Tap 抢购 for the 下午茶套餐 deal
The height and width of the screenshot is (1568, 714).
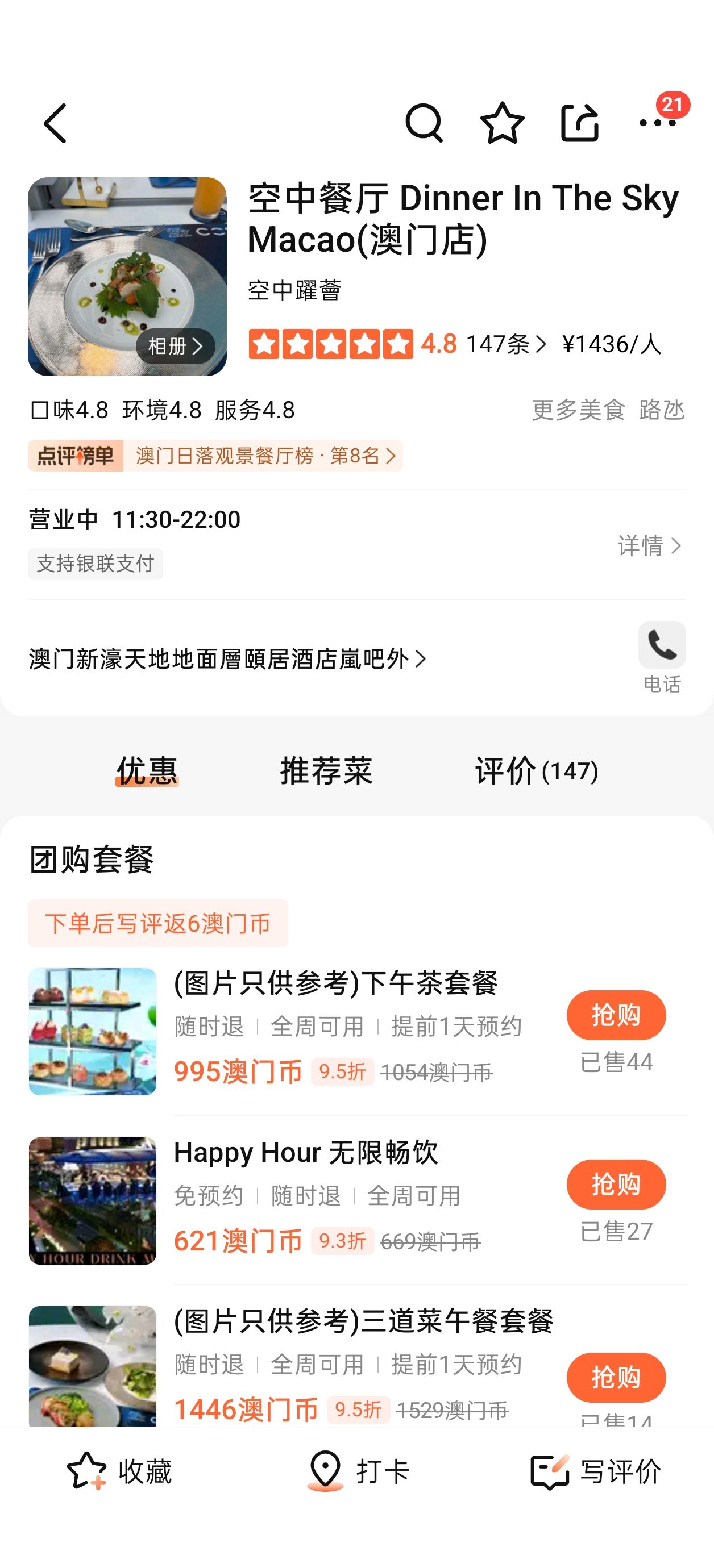[x=616, y=1015]
